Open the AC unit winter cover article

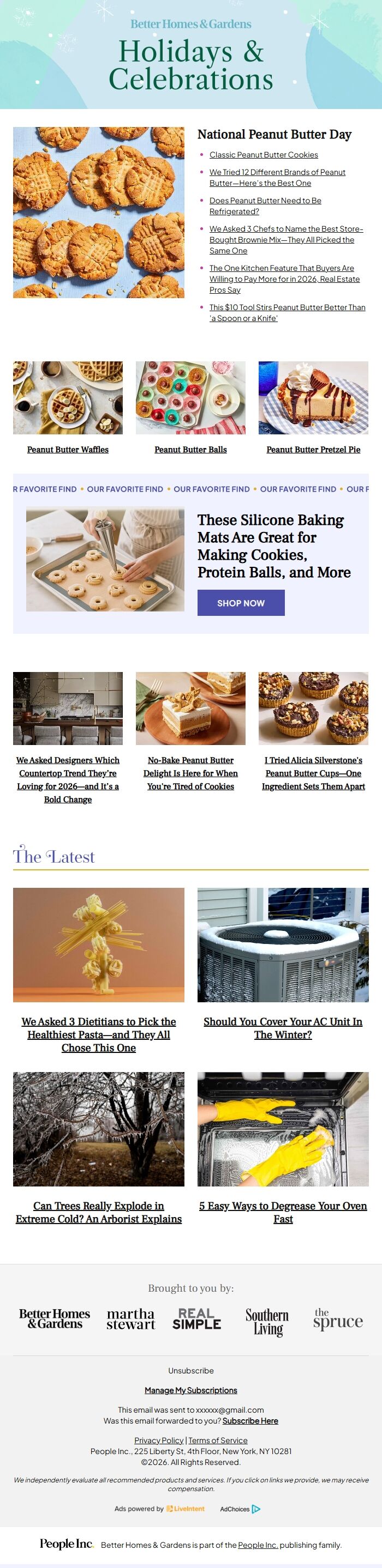[x=283, y=1028]
